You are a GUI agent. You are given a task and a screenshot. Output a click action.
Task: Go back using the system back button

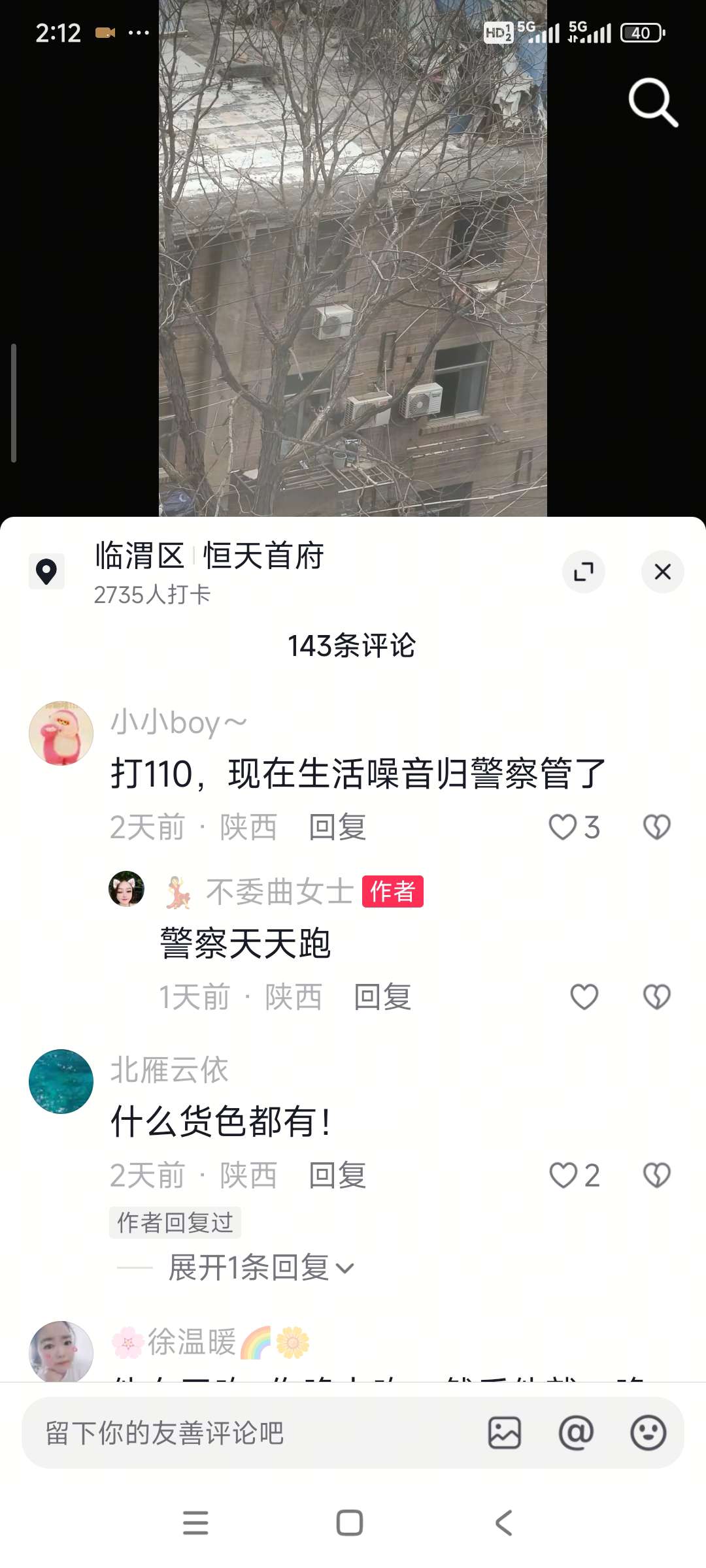click(503, 1523)
